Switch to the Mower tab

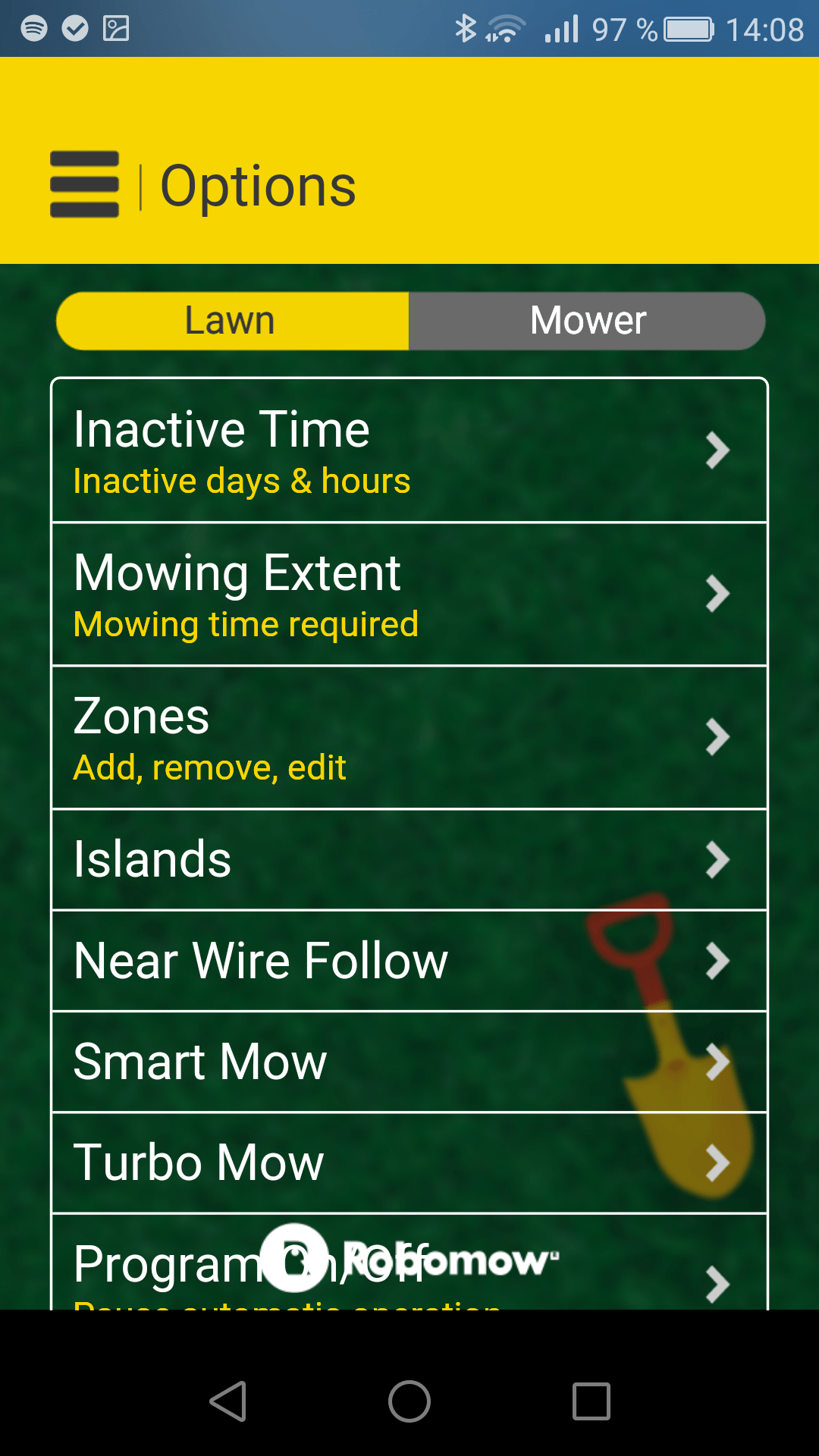point(587,321)
